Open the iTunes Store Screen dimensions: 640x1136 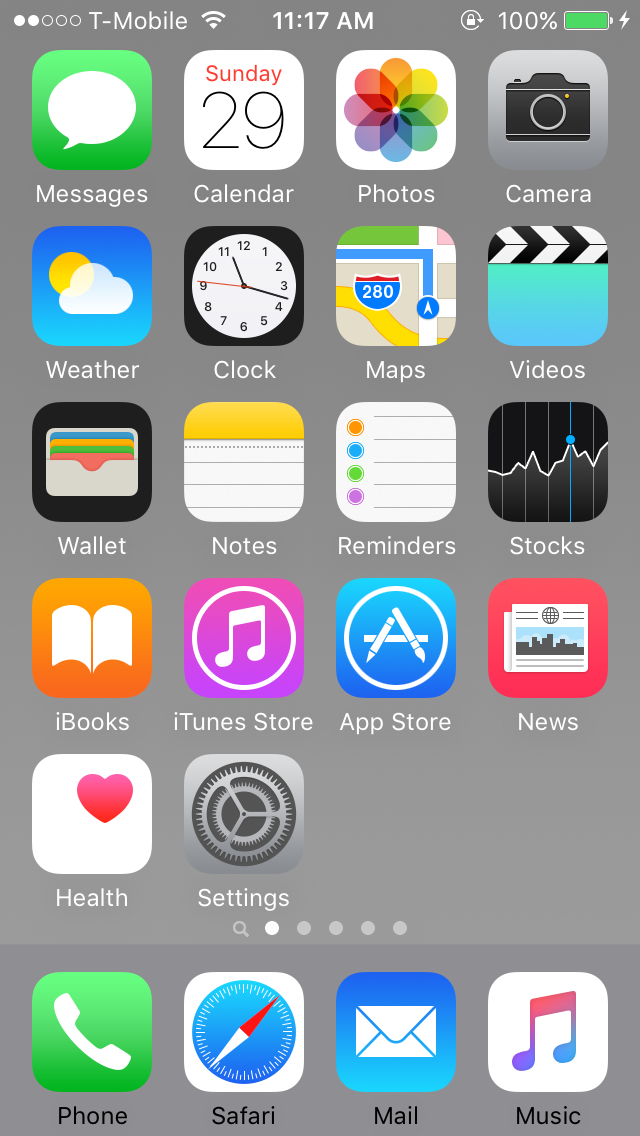click(x=244, y=638)
